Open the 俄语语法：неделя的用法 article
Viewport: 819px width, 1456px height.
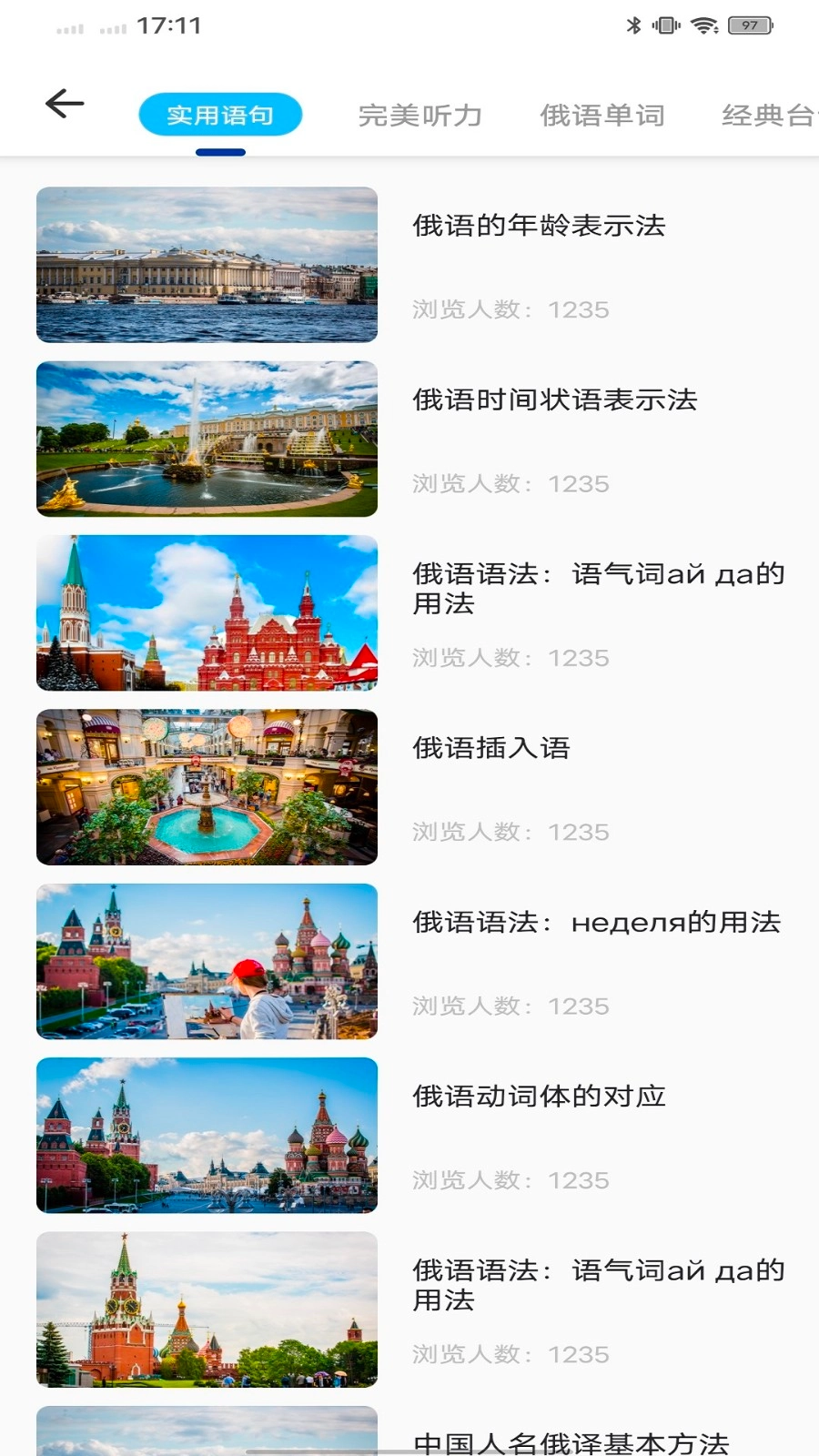point(597,922)
